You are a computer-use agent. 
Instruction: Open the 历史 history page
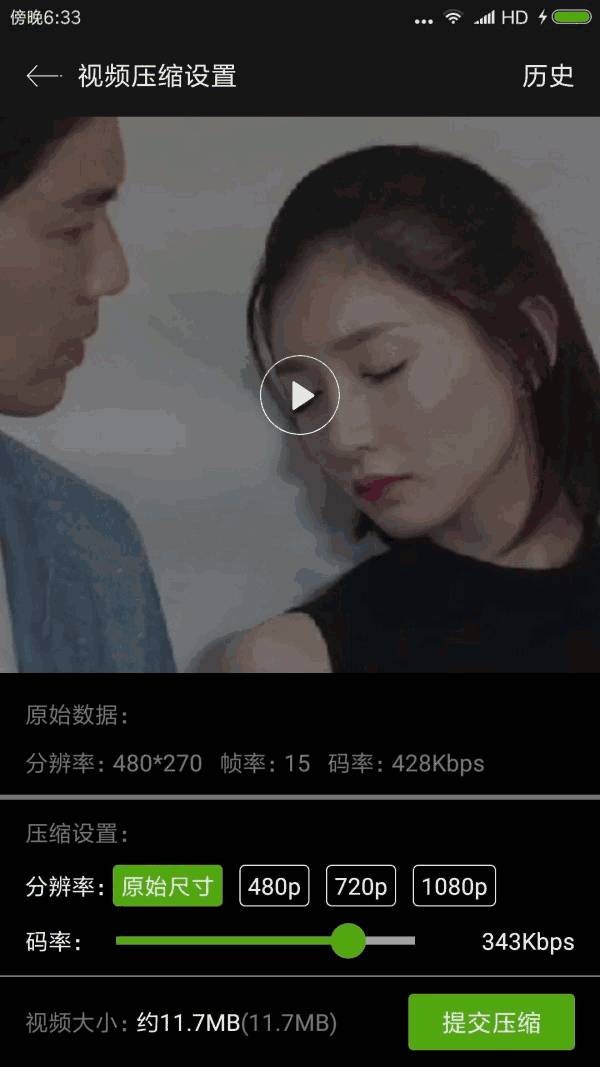(x=548, y=76)
